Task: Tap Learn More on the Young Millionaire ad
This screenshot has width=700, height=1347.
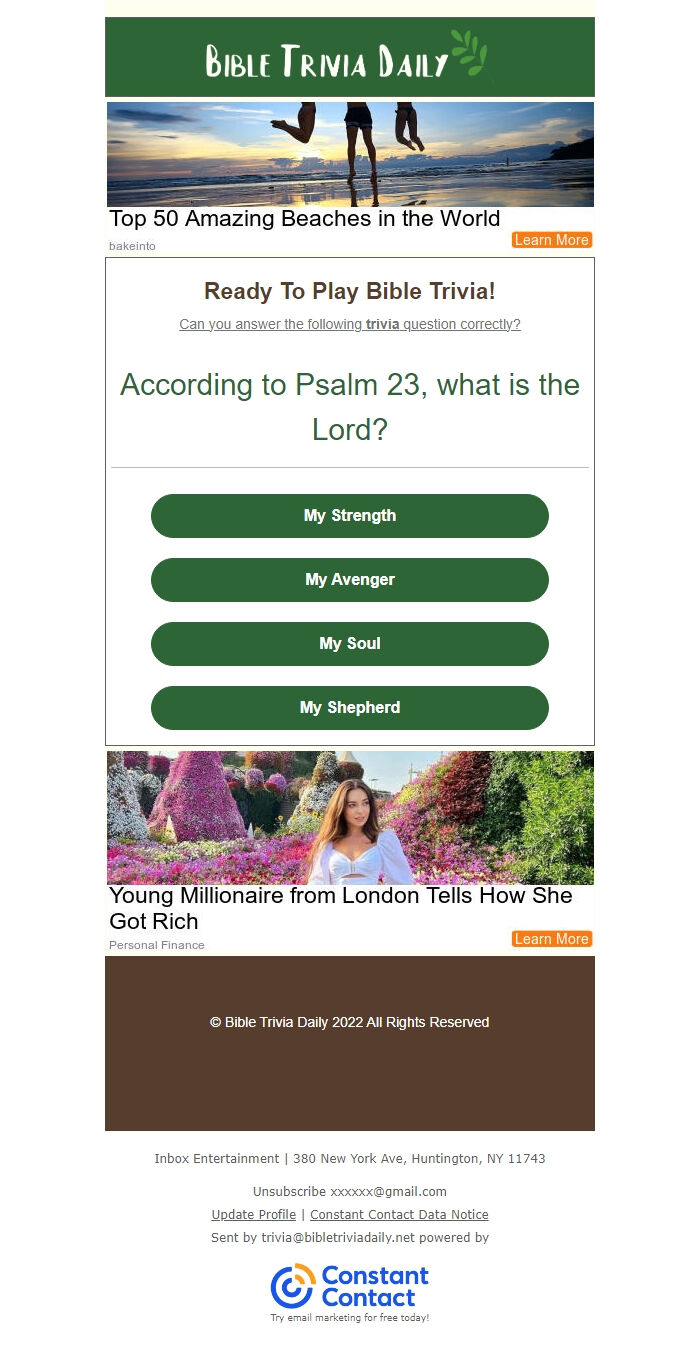Action: [551, 939]
